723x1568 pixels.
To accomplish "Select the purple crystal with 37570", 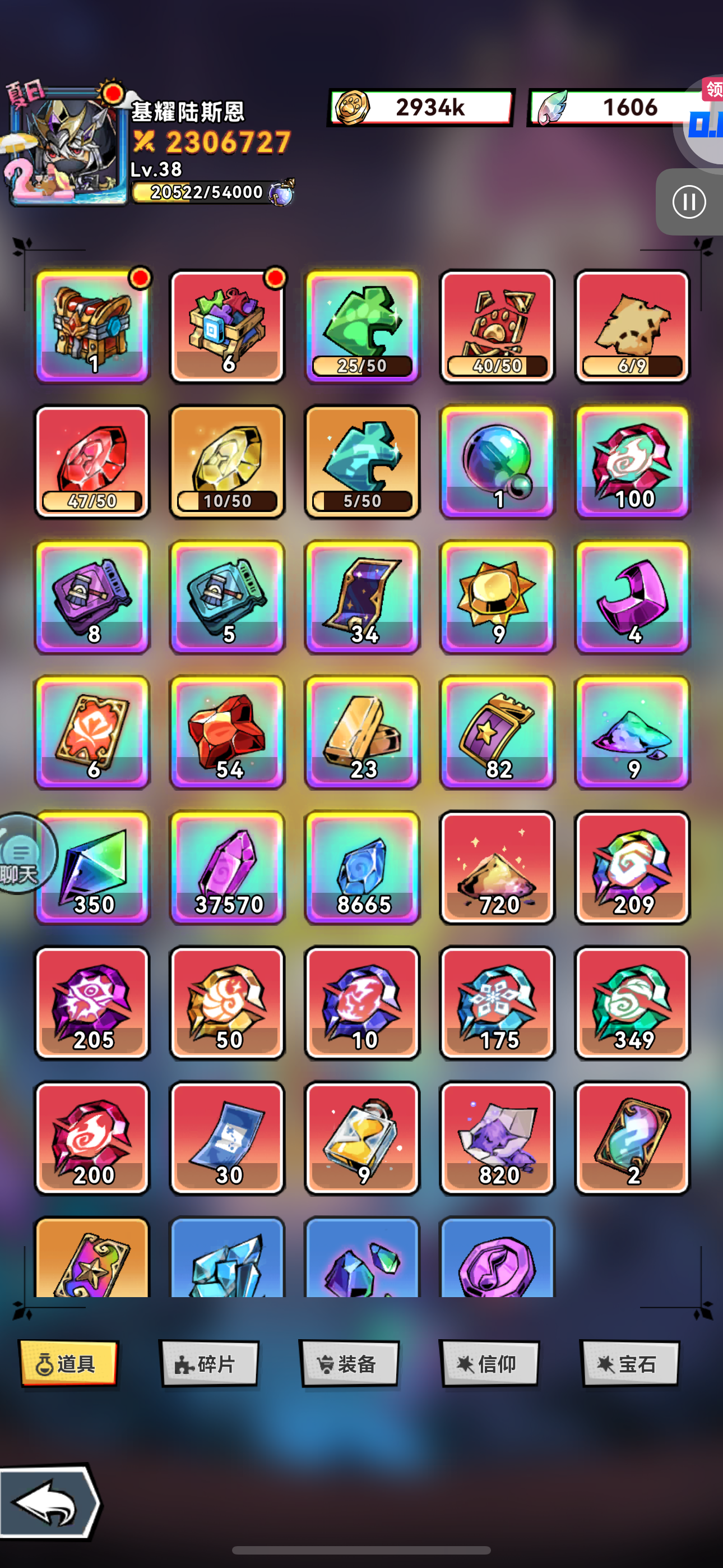I will 228,868.
